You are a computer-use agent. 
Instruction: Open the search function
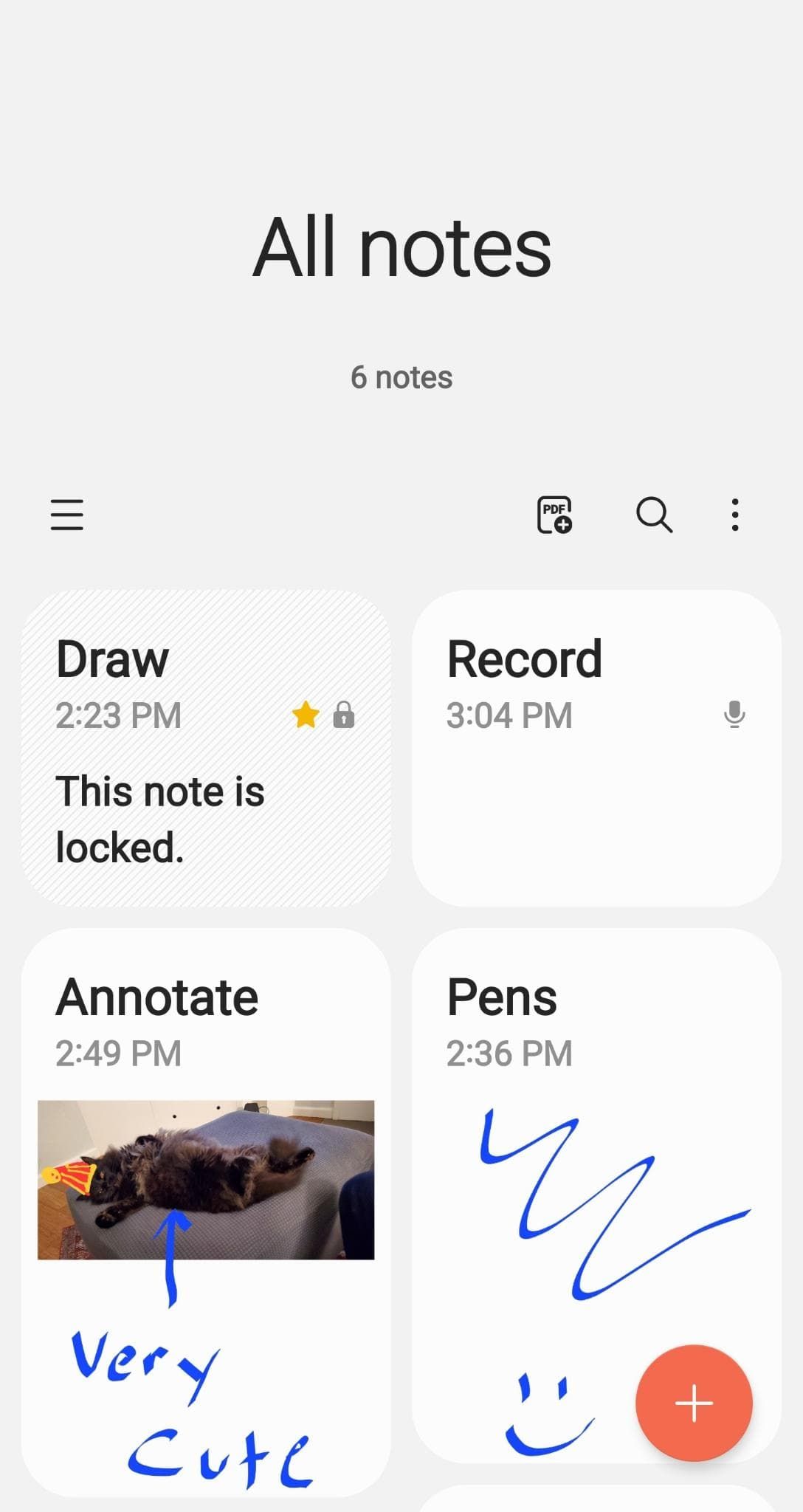click(654, 515)
